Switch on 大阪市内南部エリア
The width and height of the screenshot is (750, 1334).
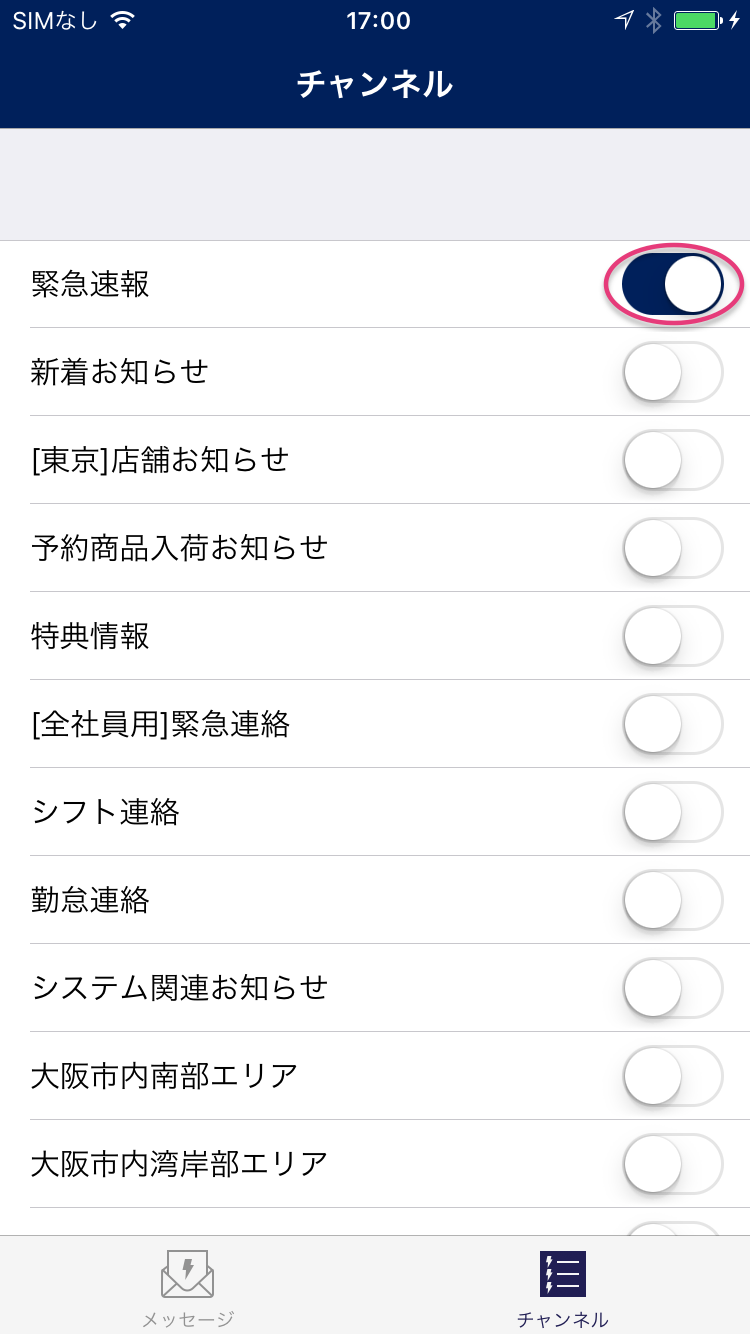tap(673, 1076)
